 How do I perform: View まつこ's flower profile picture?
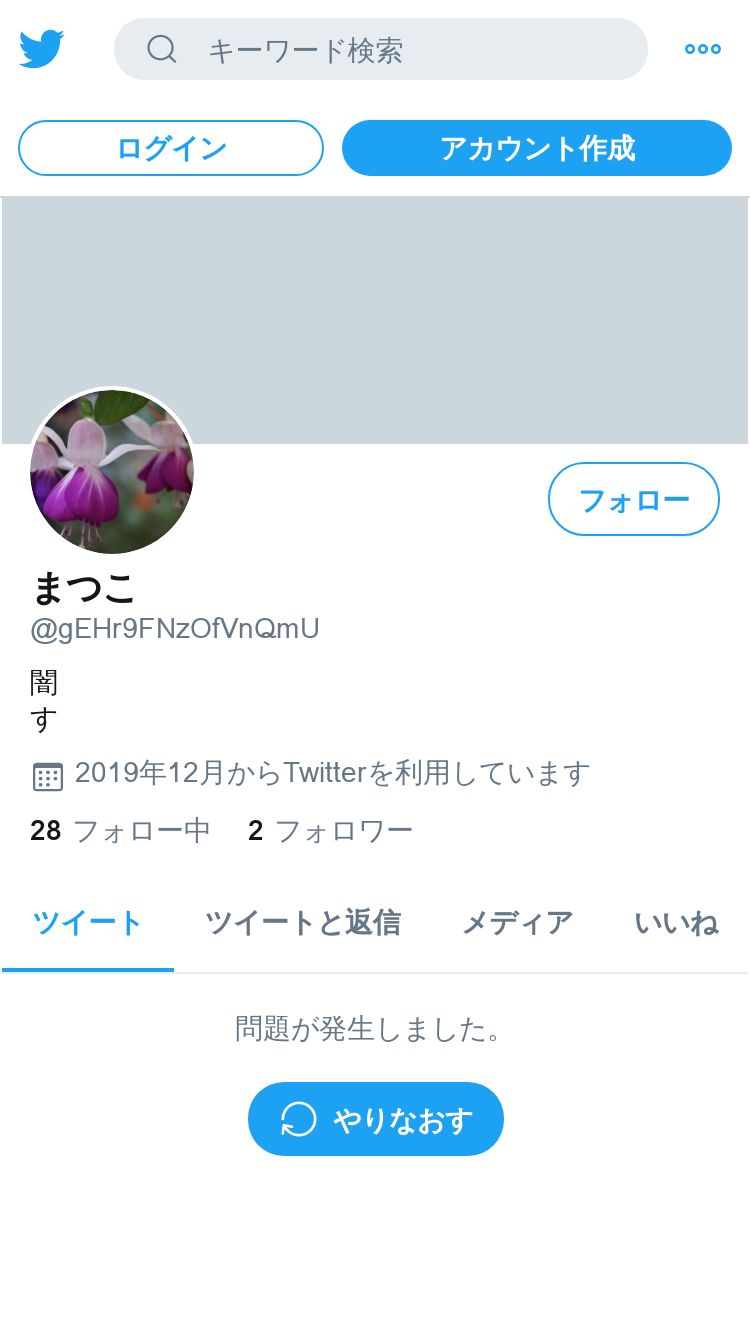point(112,472)
